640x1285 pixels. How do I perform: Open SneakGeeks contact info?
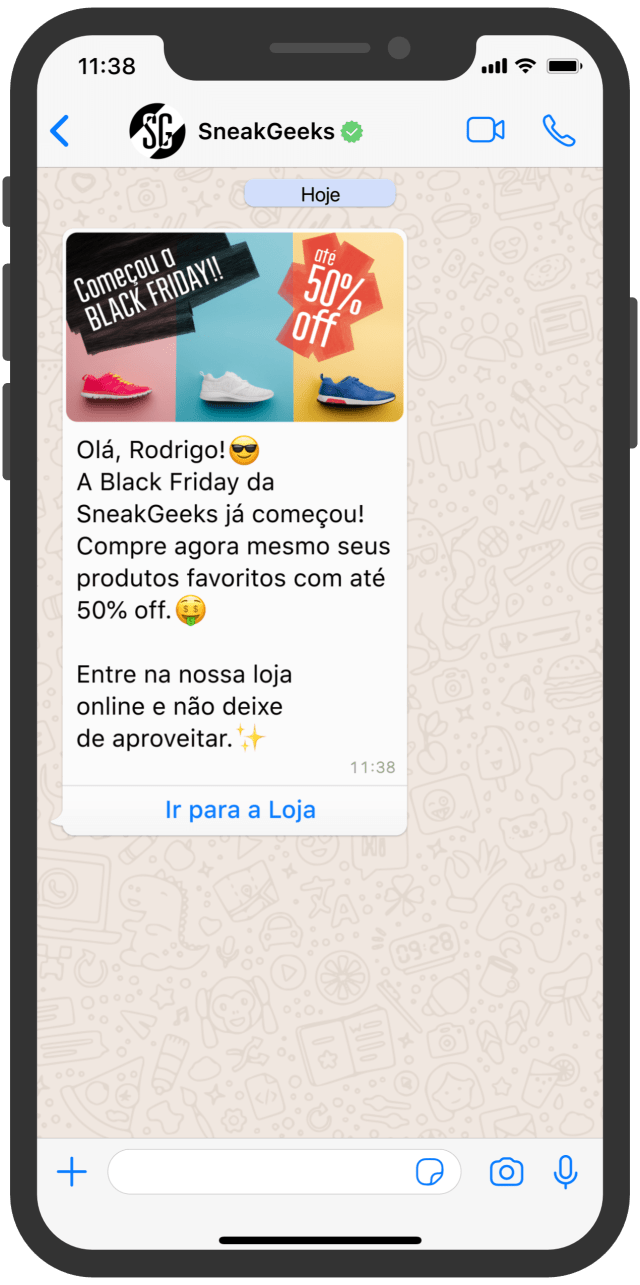pyautogui.click(x=266, y=131)
